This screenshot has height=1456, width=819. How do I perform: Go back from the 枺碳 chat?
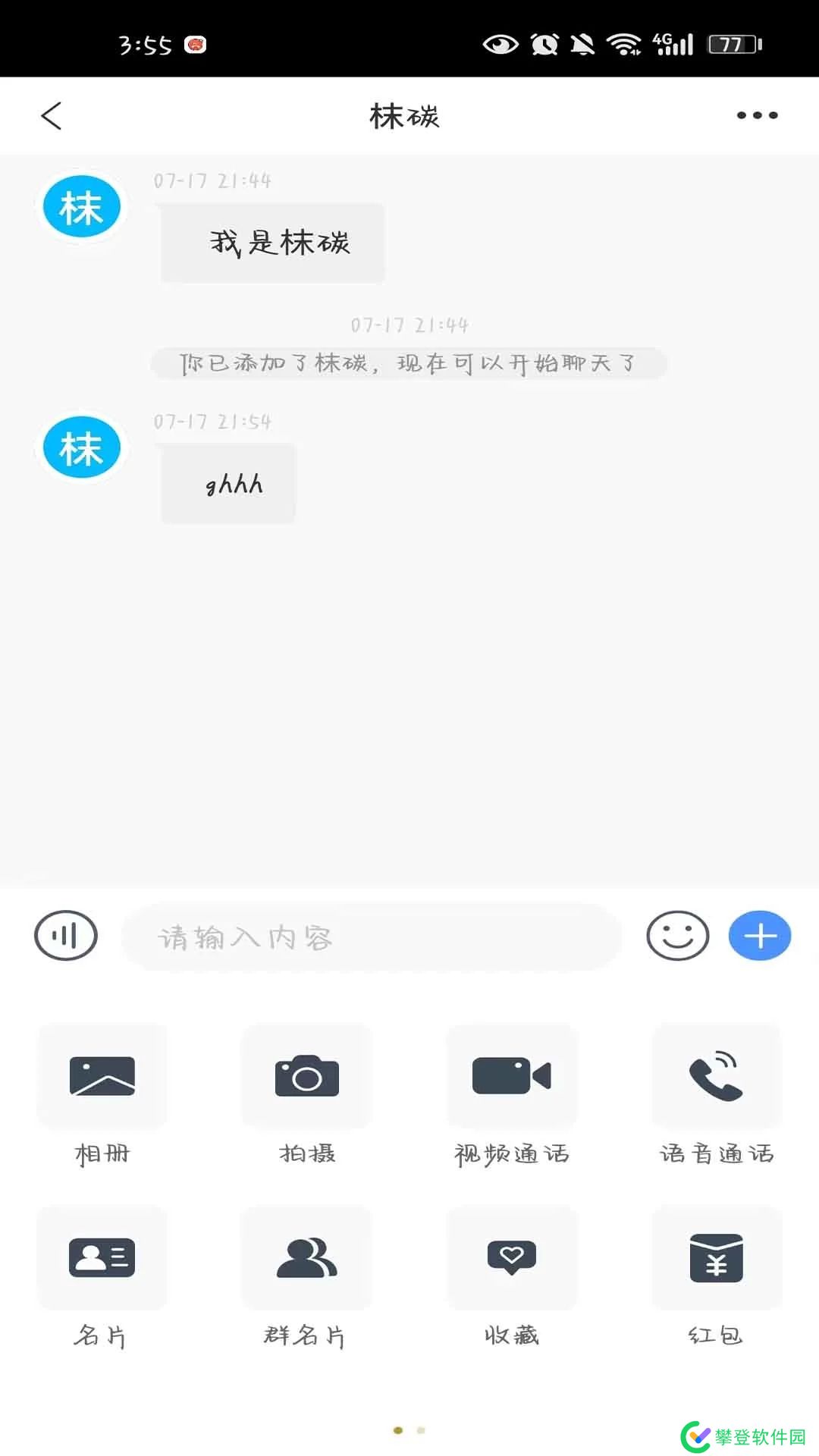52,116
